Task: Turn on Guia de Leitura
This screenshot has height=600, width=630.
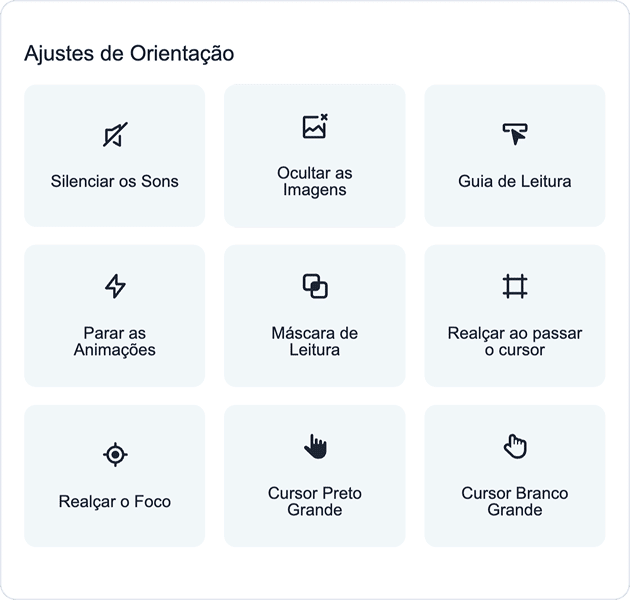Action: click(515, 156)
